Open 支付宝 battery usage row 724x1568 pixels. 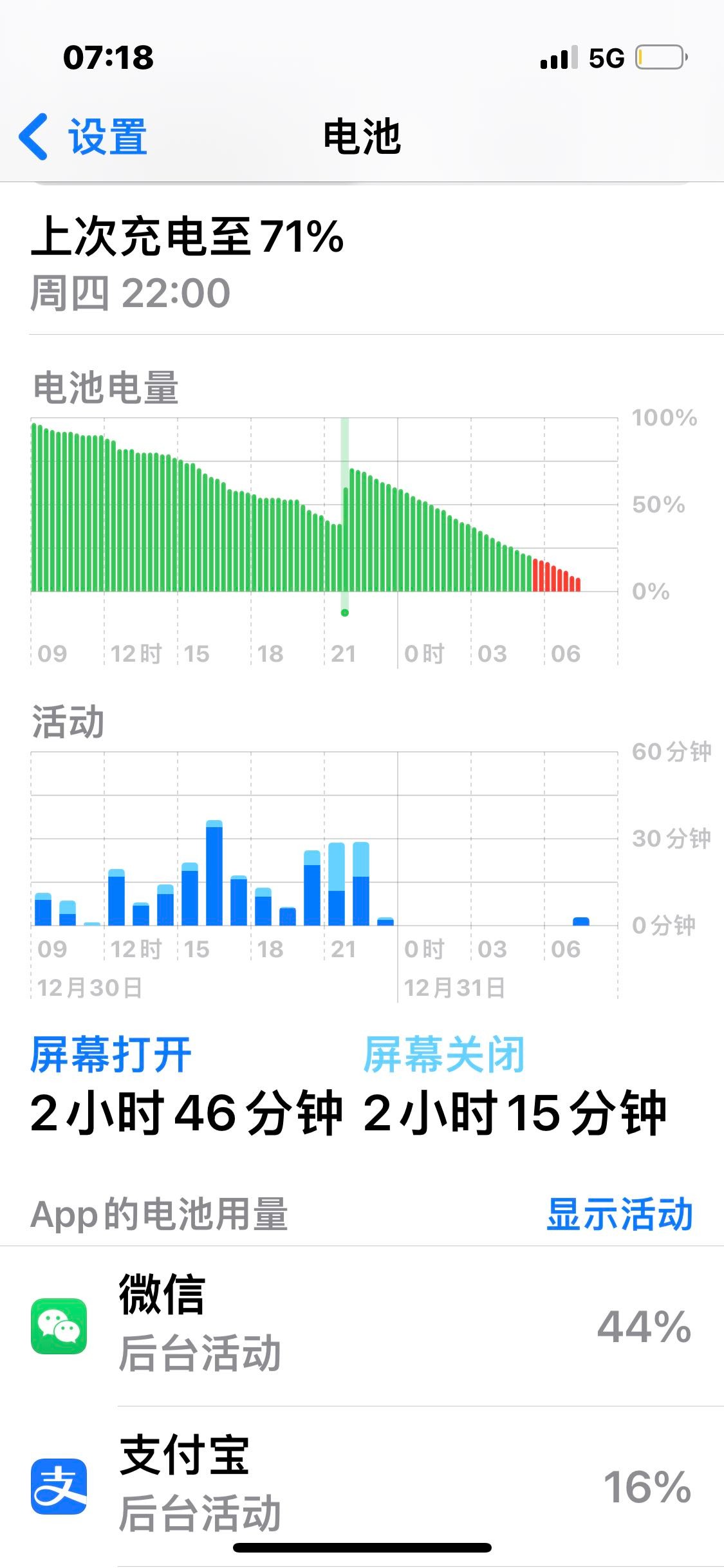pyautogui.click(x=362, y=1486)
